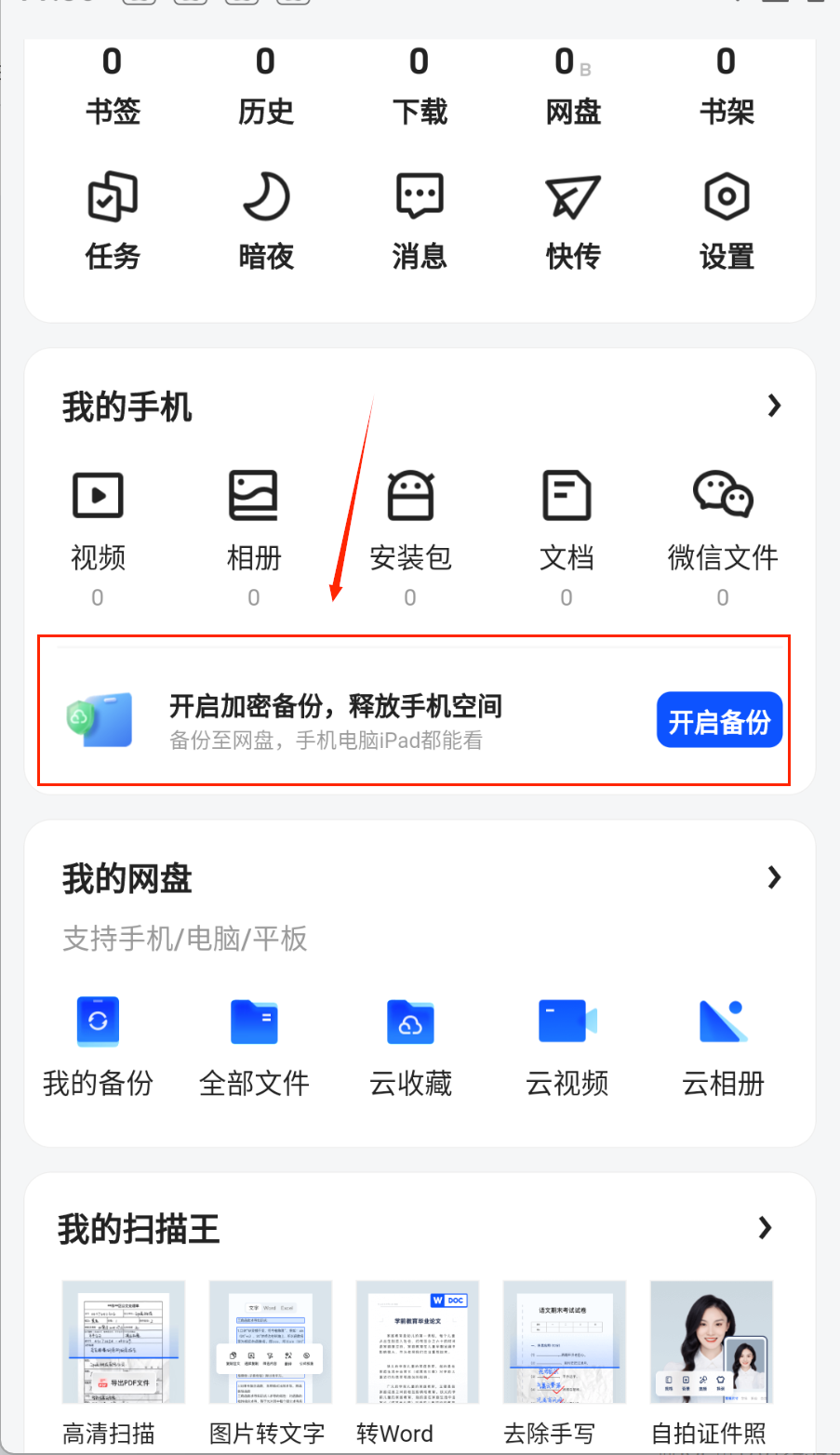Open 设置 settings
Viewport: 840px width, 1455px height.
pos(727,220)
